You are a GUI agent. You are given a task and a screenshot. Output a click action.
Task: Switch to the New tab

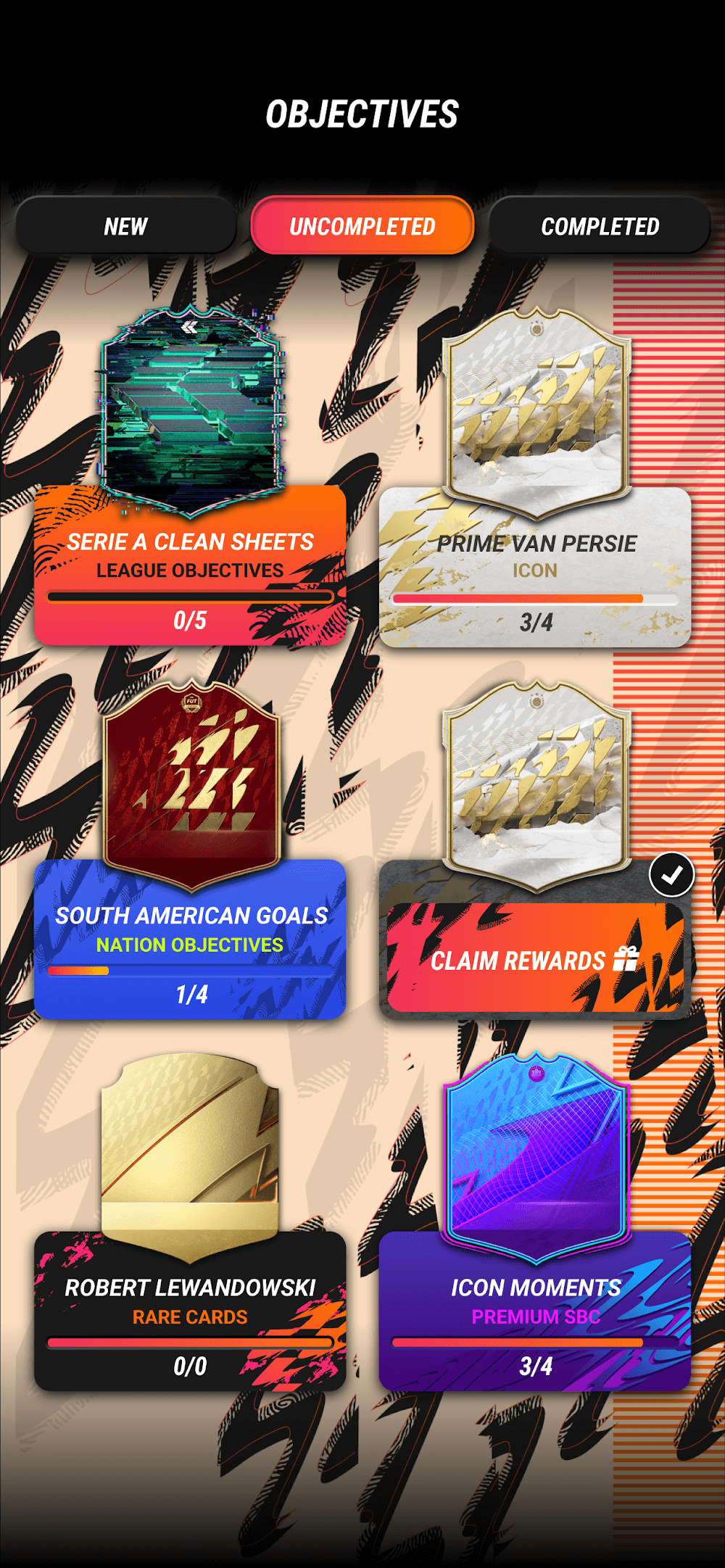(x=125, y=226)
